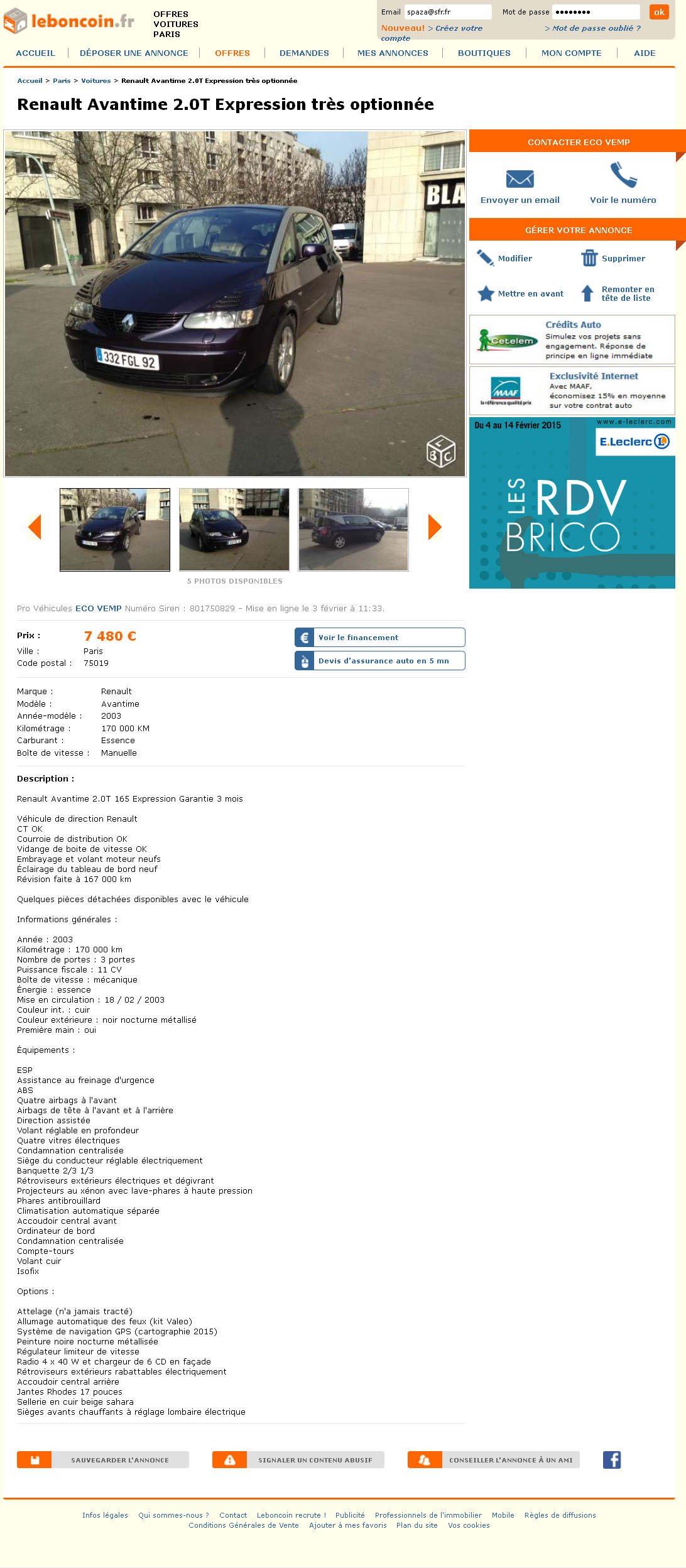Open the third thumbnail showing the car's side
This screenshot has width=686, height=1568.
tap(353, 530)
